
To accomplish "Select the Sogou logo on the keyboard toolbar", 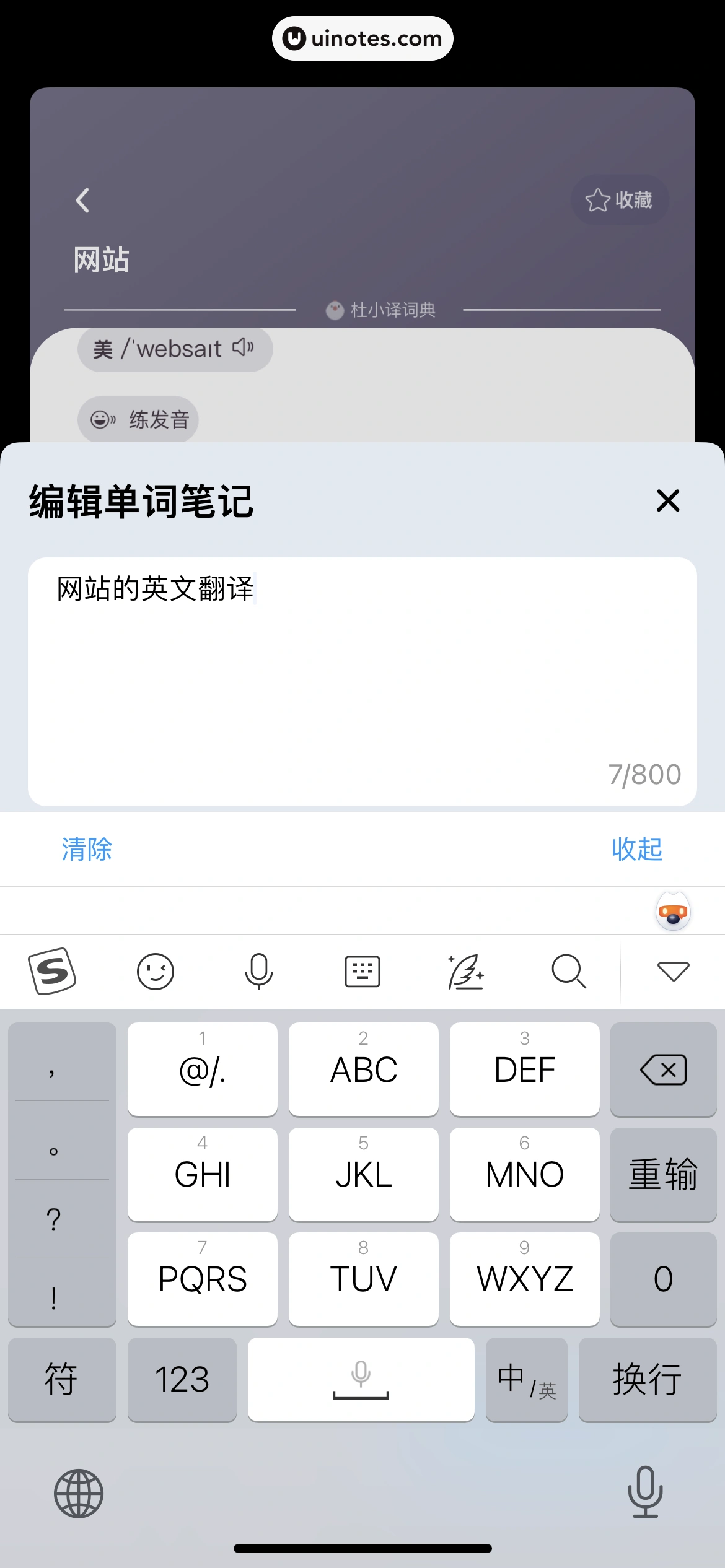I will pos(53,971).
